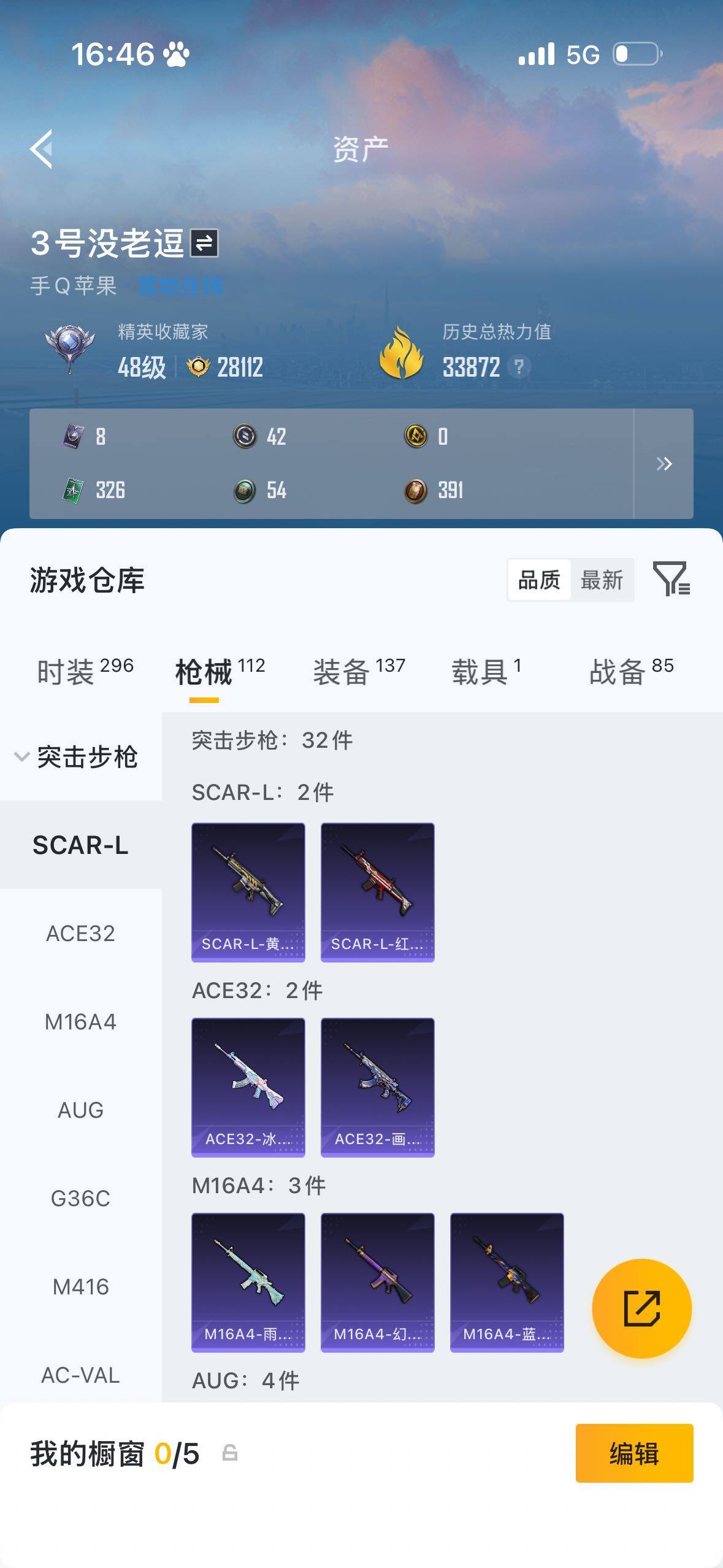Switch sorting to 品质
The image size is (723, 1568).
click(540, 580)
